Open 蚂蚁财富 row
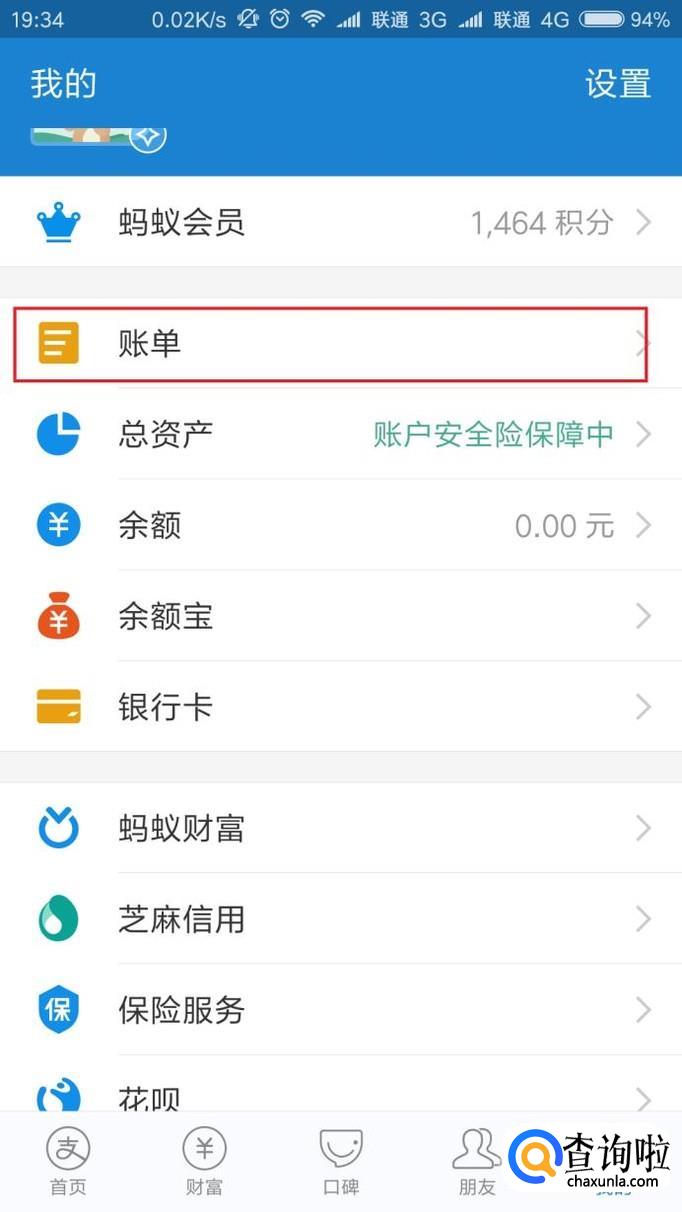This screenshot has width=682, height=1212. (x=340, y=828)
